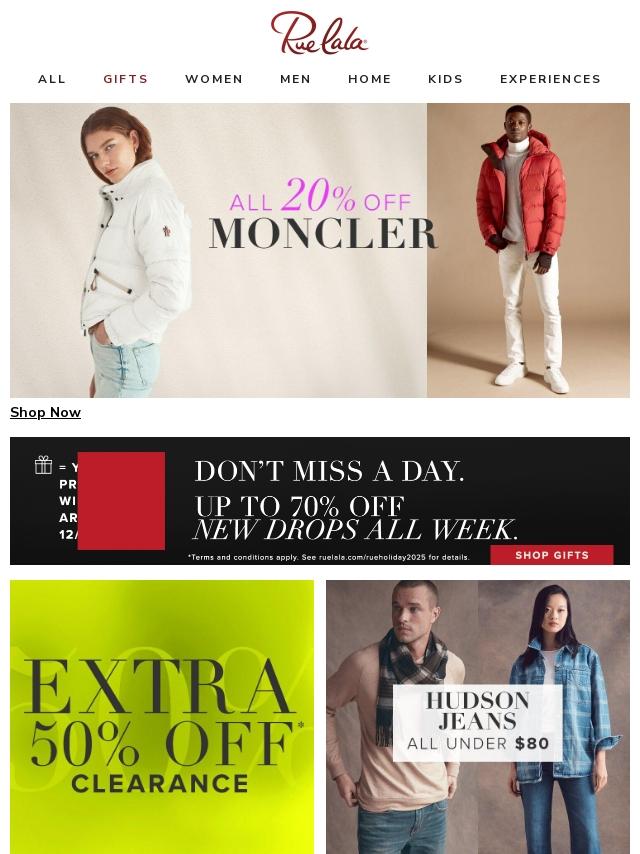Open the Extra 50% Off Clearance tile

(162, 717)
